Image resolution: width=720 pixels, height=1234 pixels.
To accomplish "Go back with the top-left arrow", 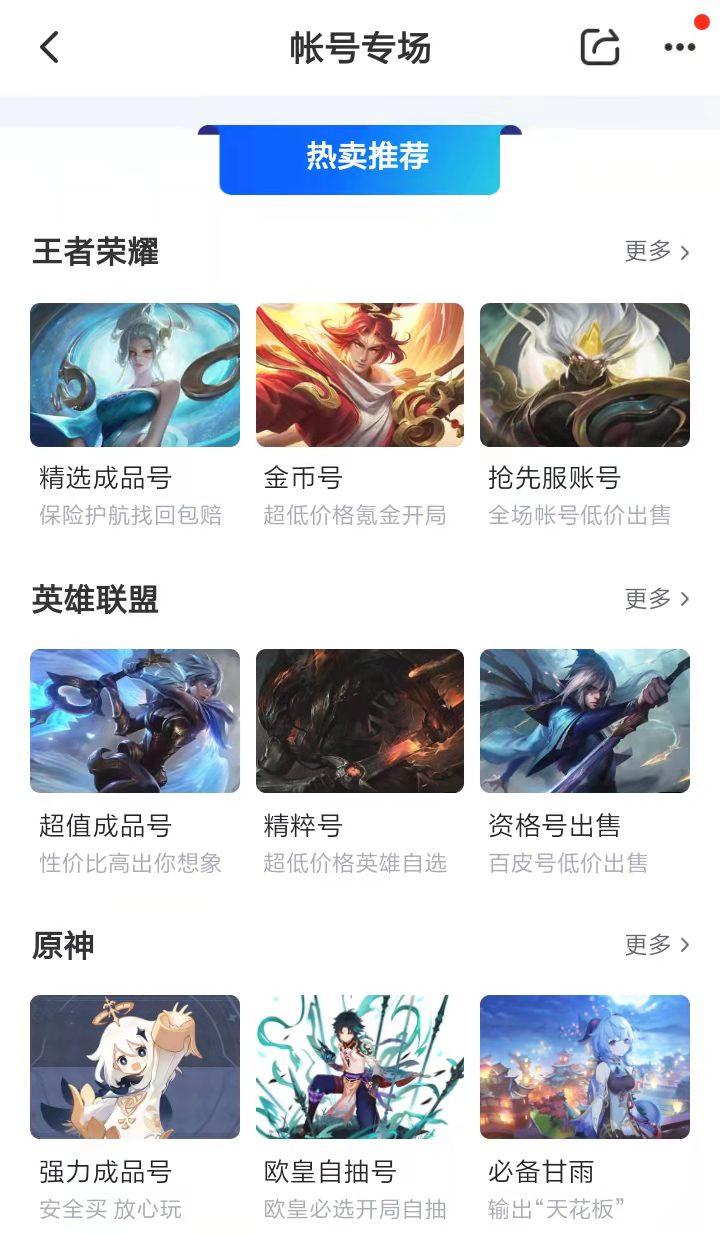I will [49, 47].
